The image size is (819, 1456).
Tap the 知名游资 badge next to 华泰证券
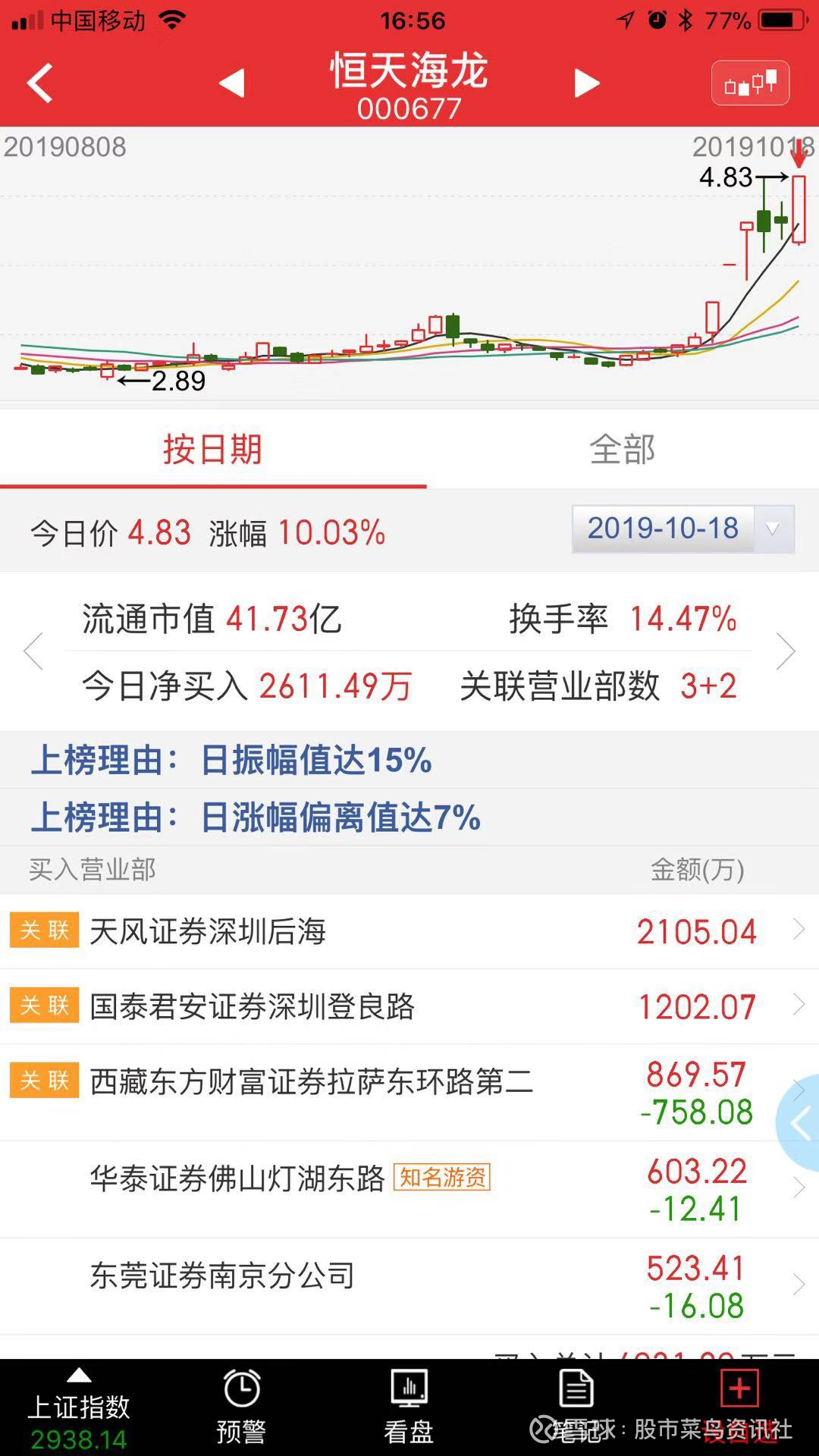pos(444,1175)
